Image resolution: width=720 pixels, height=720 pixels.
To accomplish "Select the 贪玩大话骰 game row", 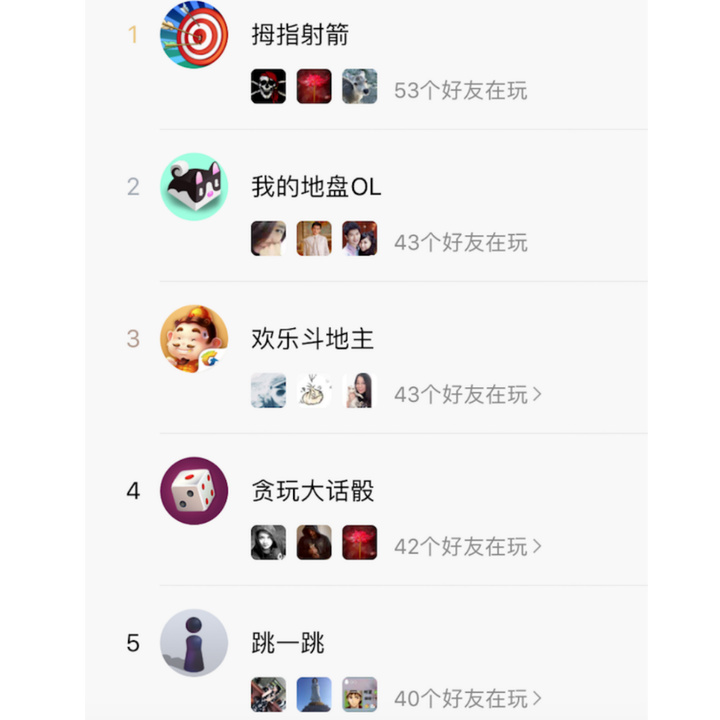I will [x=312, y=491].
